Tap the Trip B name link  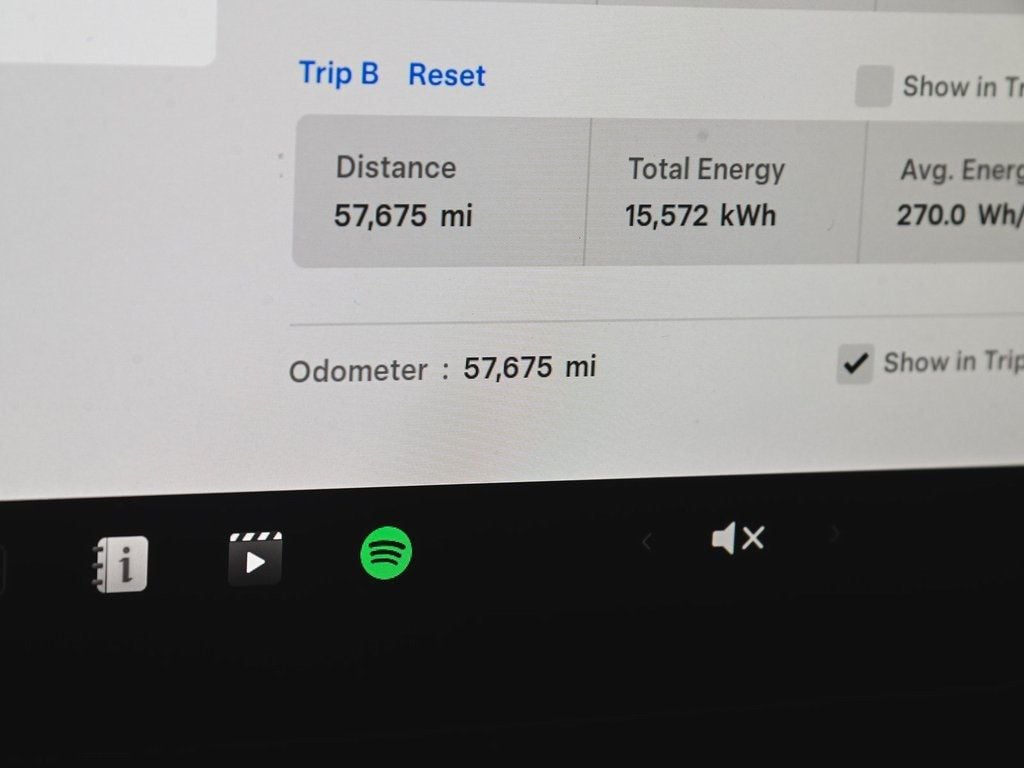point(339,73)
